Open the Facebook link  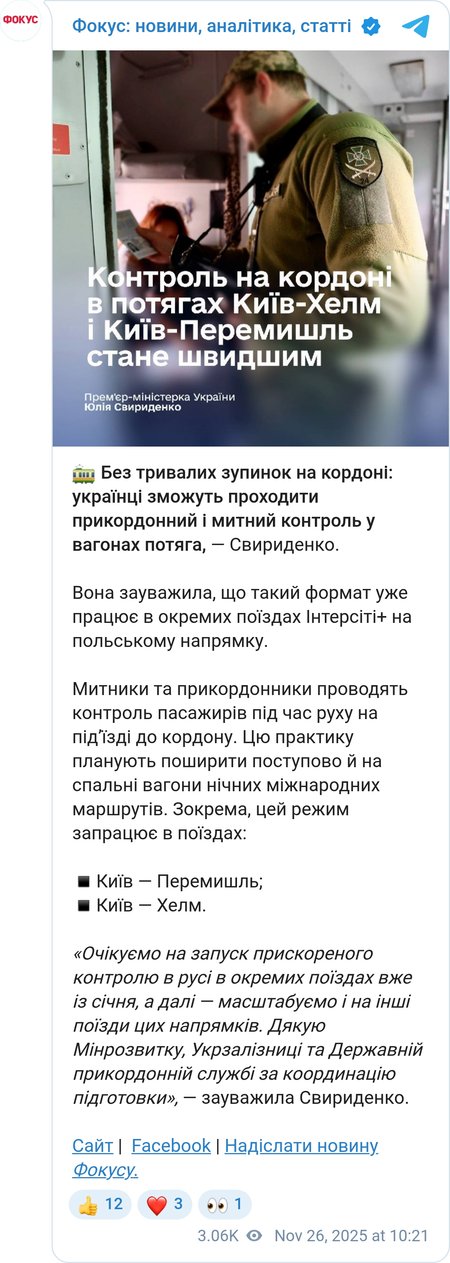tap(171, 1145)
